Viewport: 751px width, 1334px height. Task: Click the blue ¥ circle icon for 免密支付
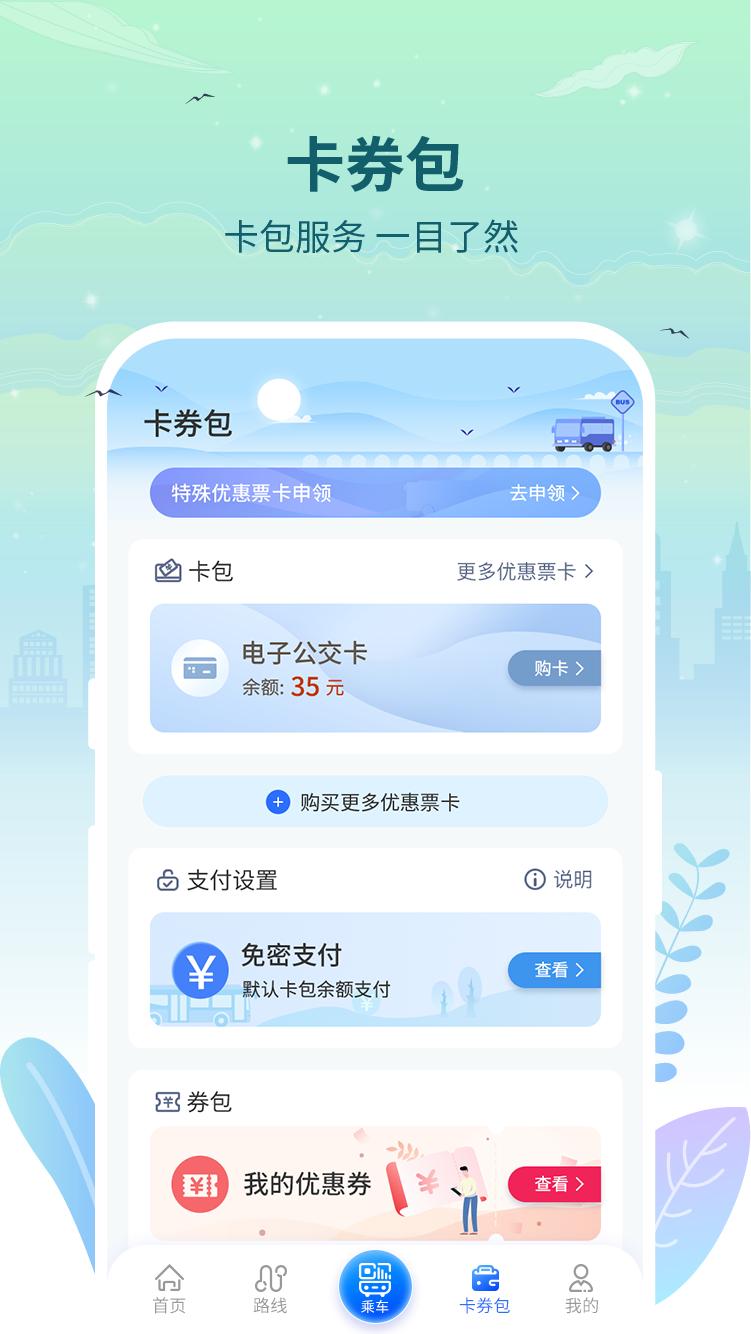click(x=200, y=970)
